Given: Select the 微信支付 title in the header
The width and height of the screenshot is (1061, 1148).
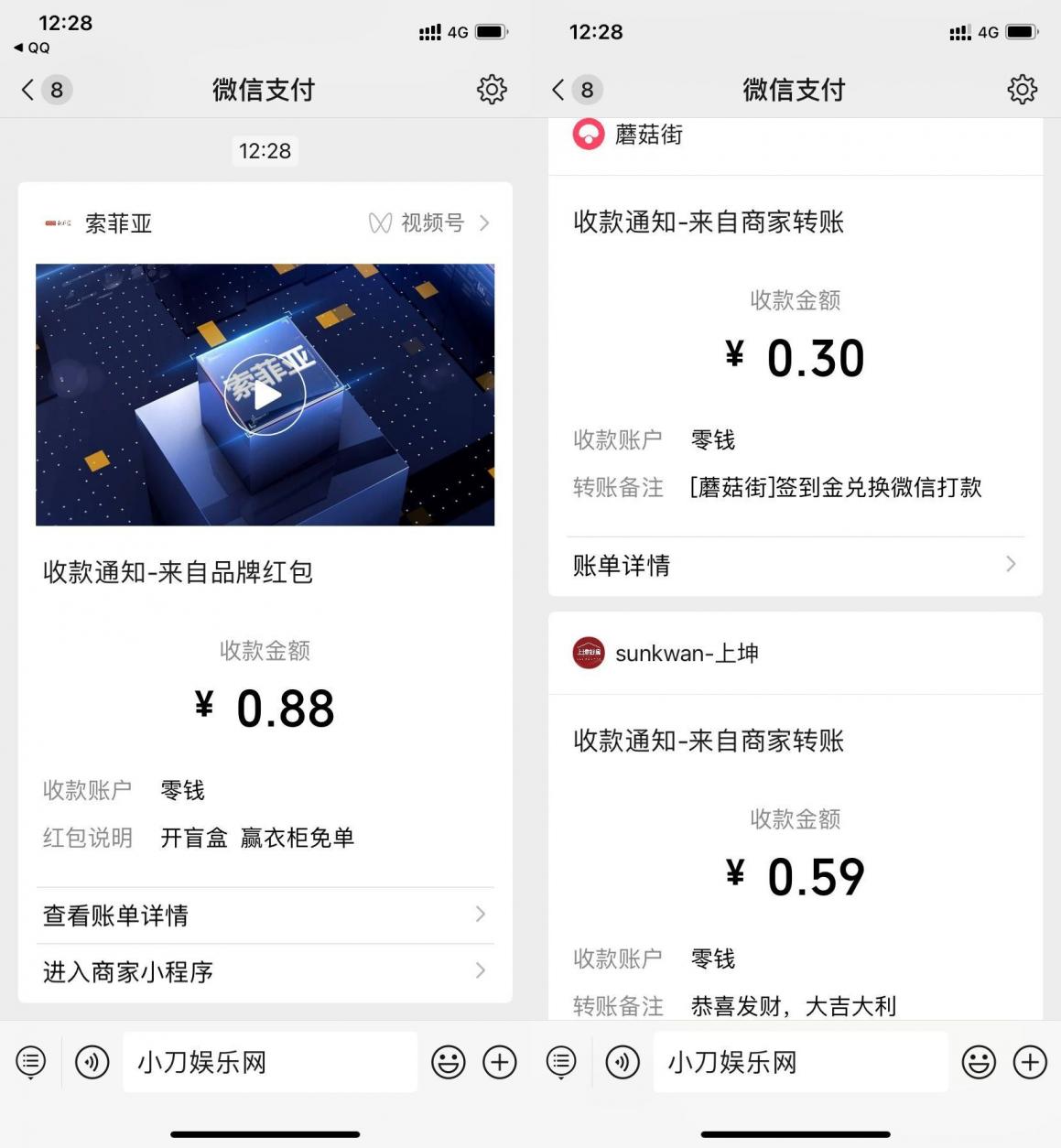Looking at the screenshot, I should click(x=264, y=89).
